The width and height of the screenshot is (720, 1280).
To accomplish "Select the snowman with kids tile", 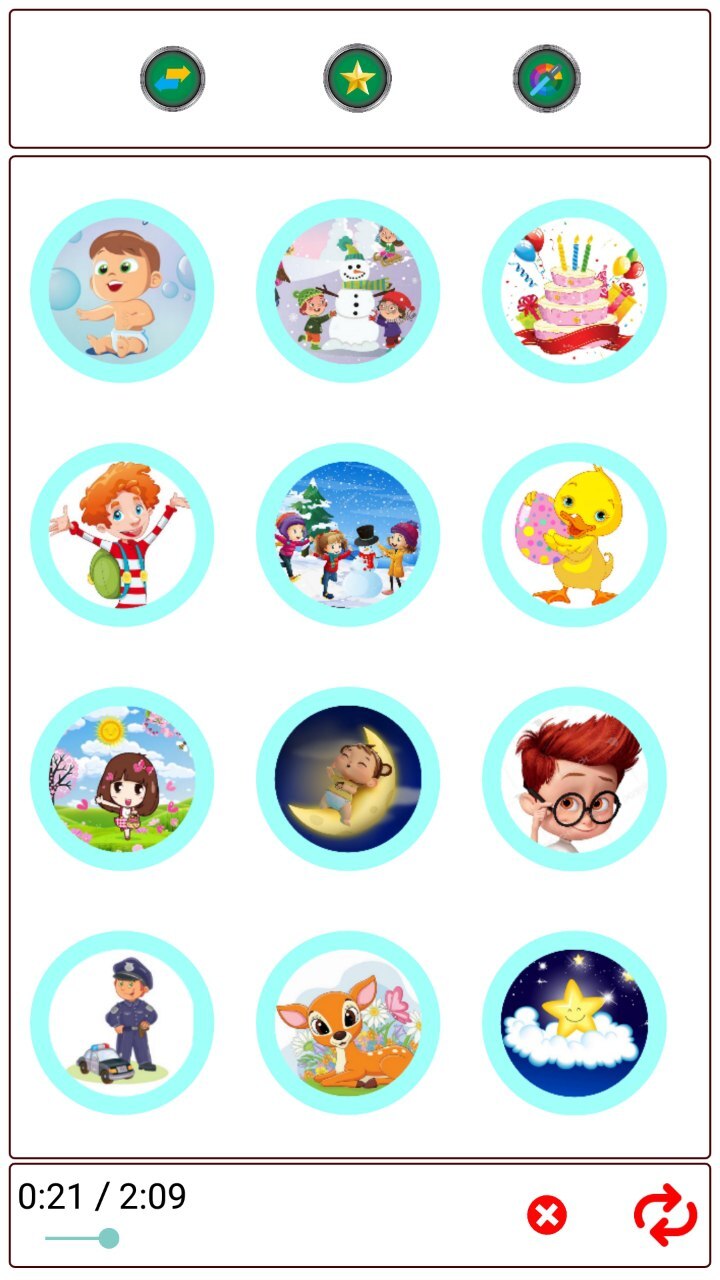I will point(348,290).
